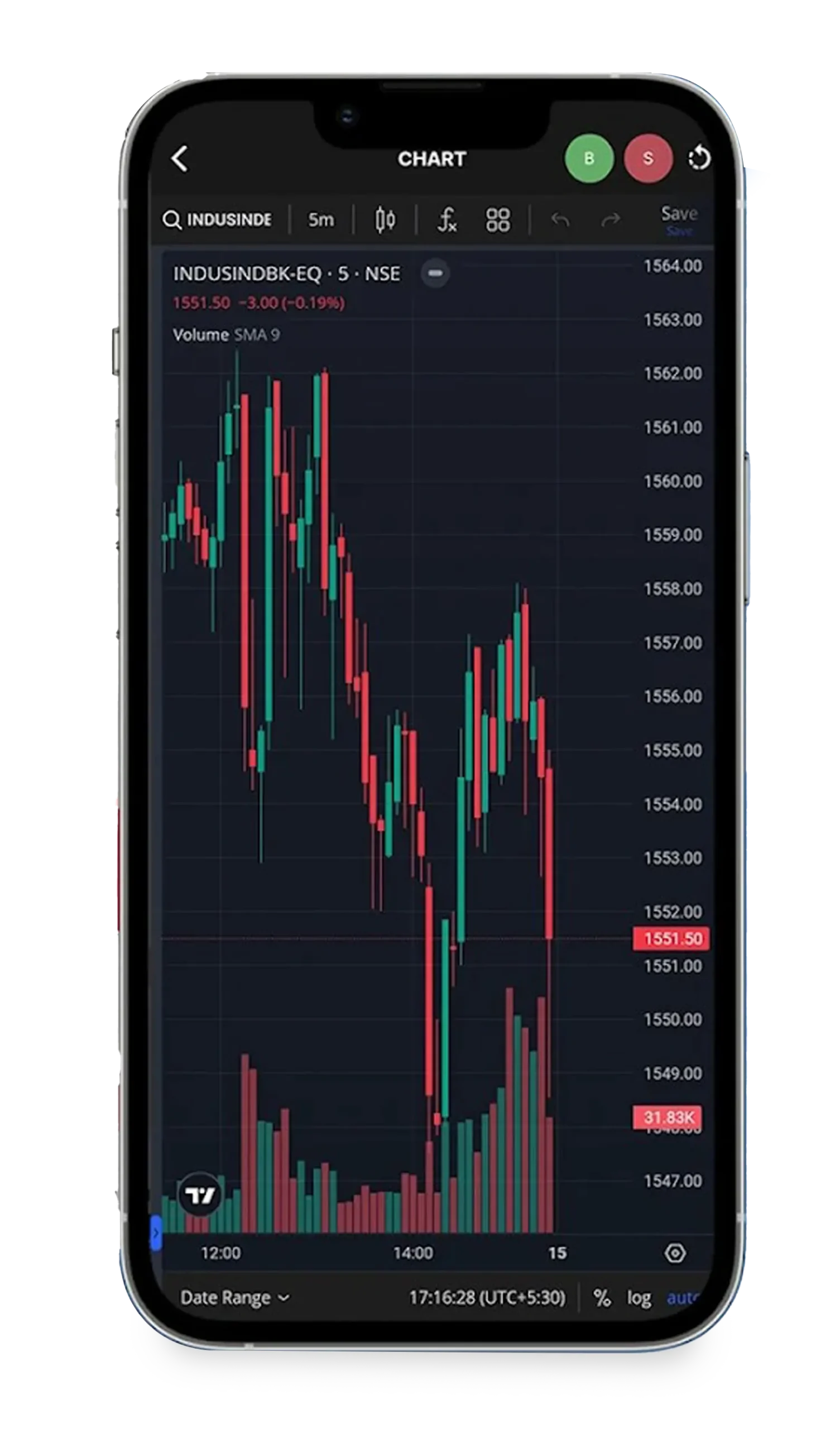Open the Date Range dropdown
Screen dimensions: 840x1429
coord(235,1297)
